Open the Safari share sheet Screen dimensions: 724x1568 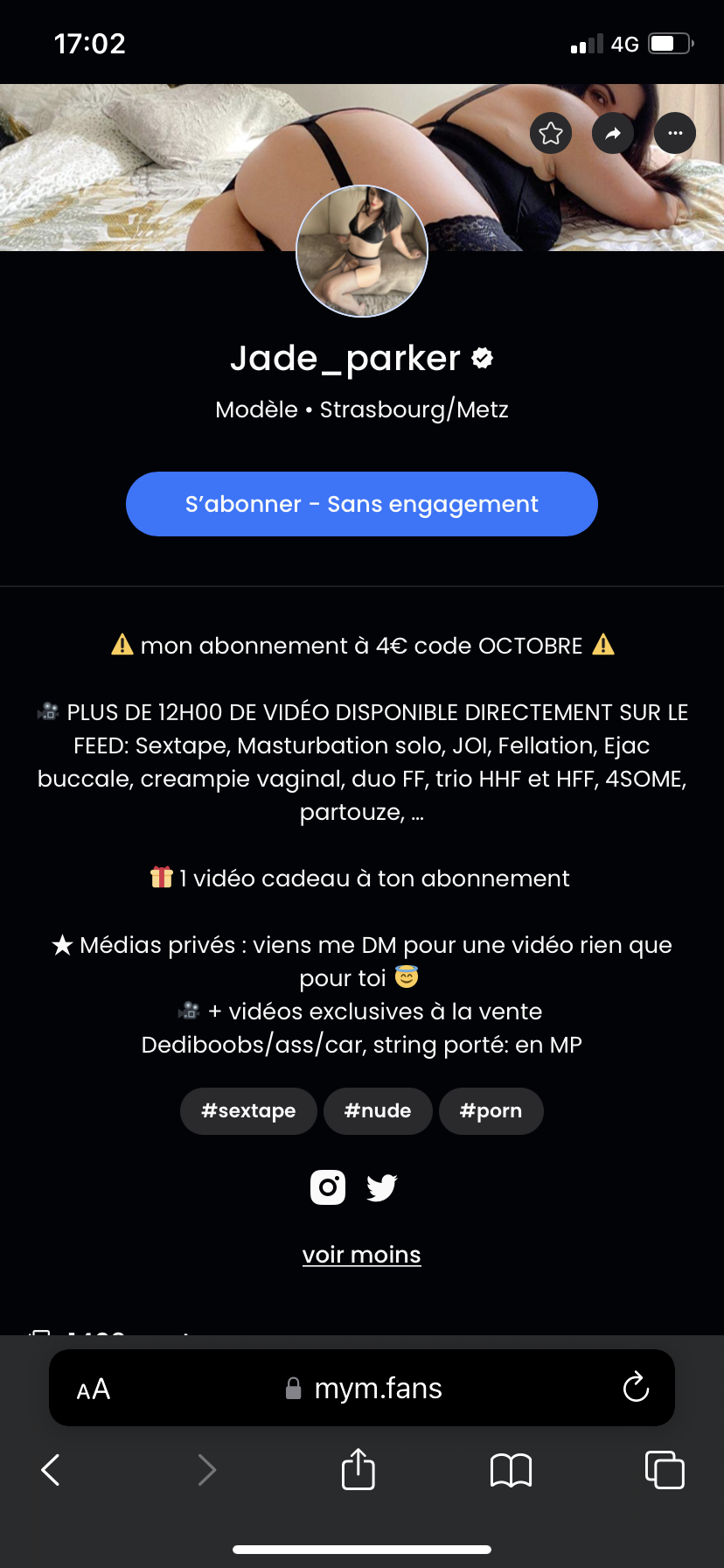click(359, 1469)
